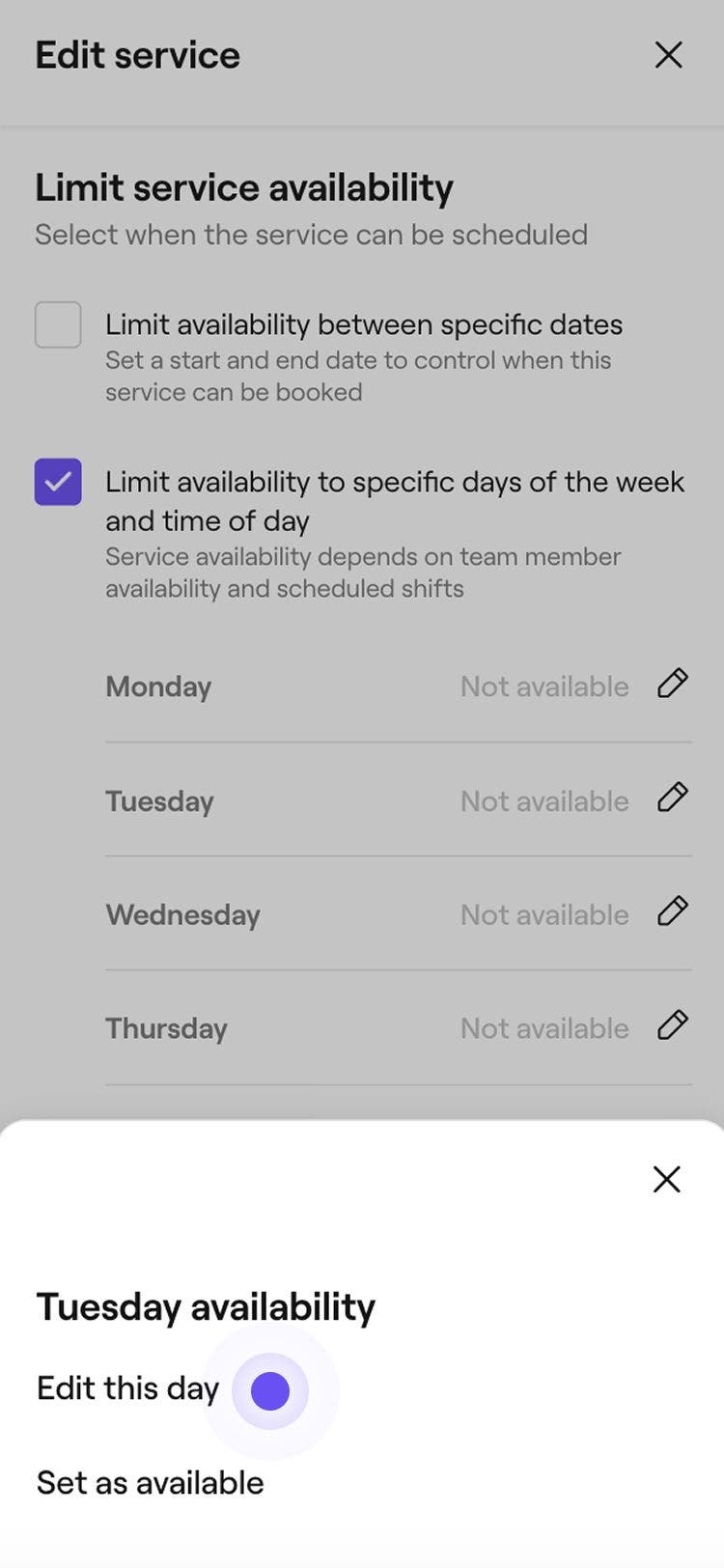
Task: Select Set as available
Action: click(x=150, y=1483)
